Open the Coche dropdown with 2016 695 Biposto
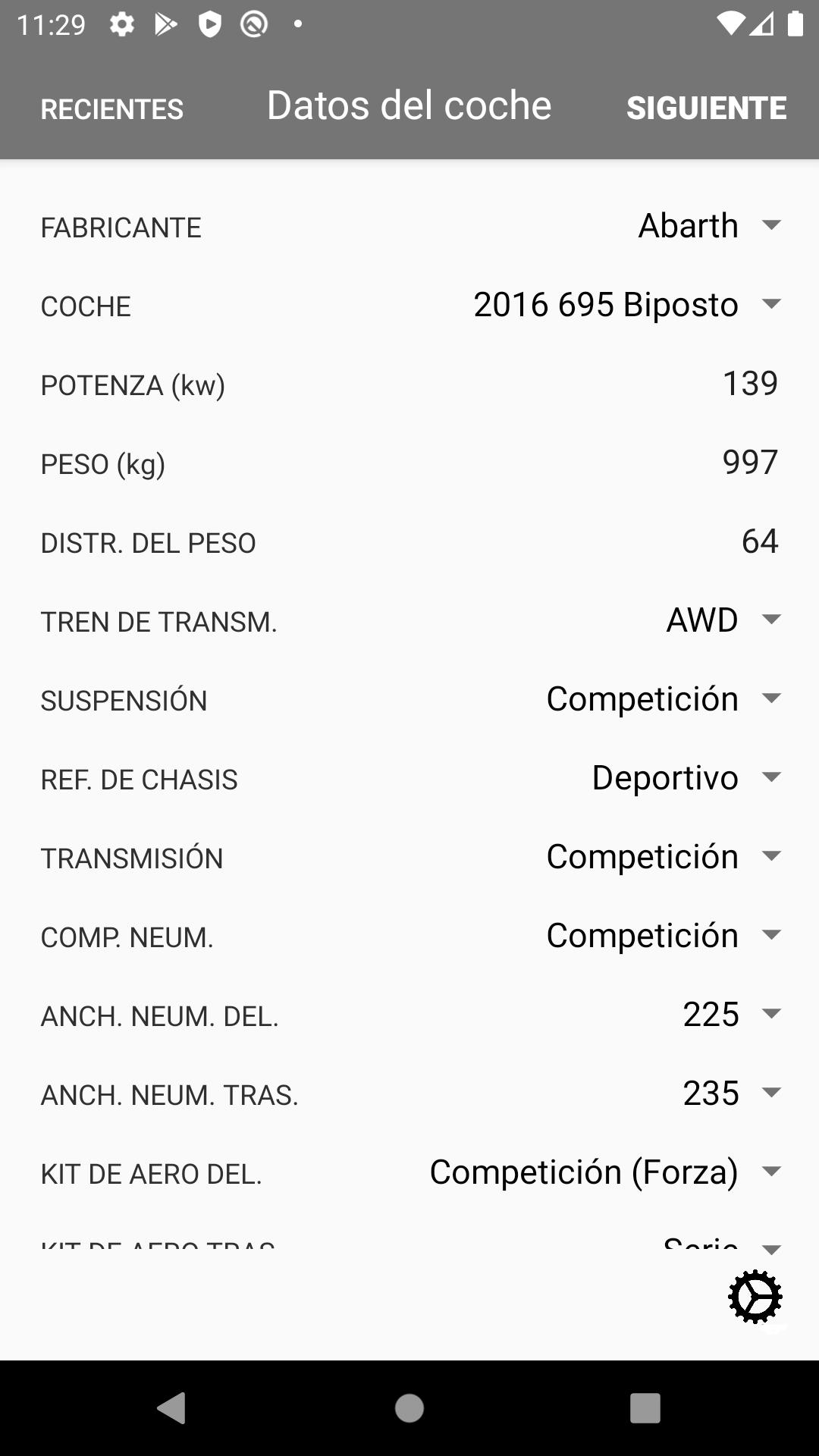 [627, 304]
